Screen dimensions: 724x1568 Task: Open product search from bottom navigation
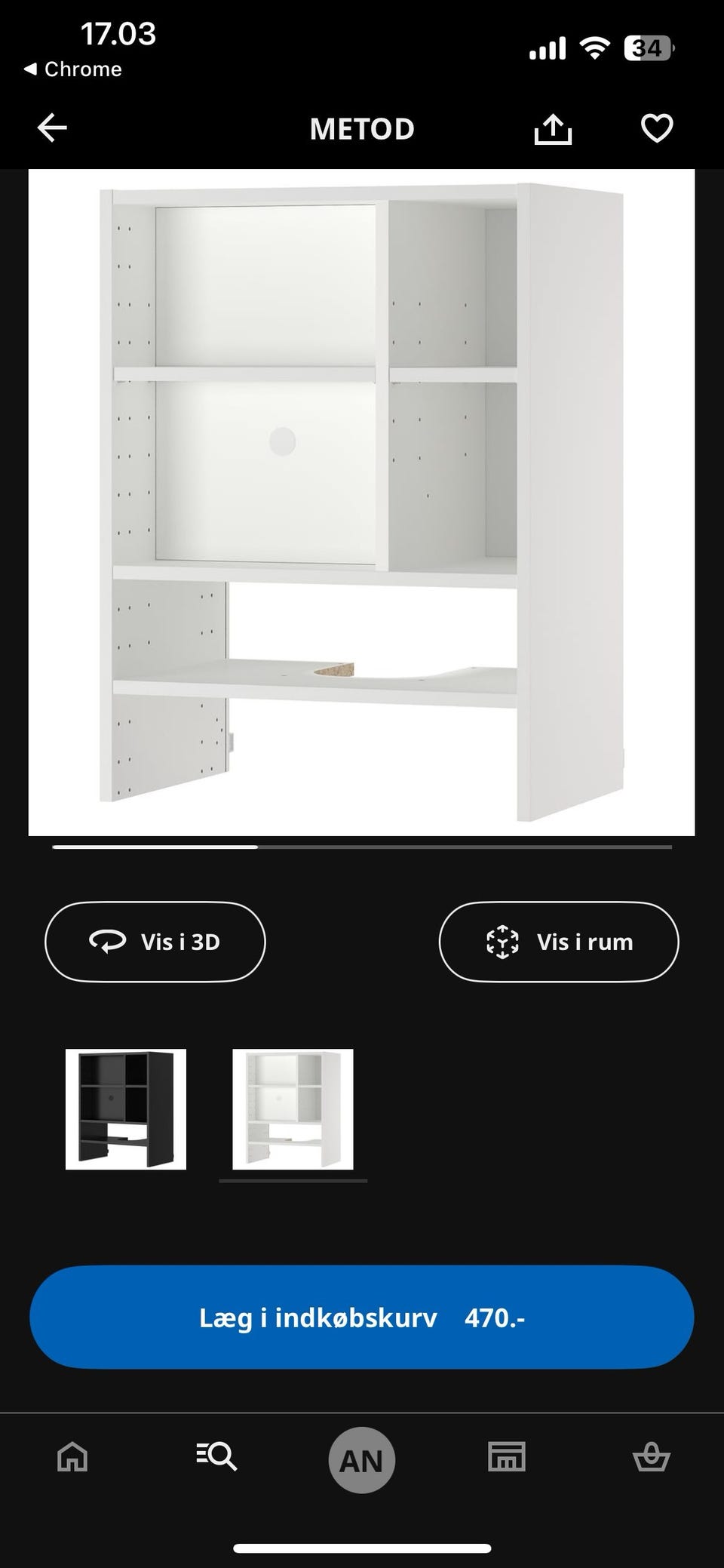click(217, 1458)
